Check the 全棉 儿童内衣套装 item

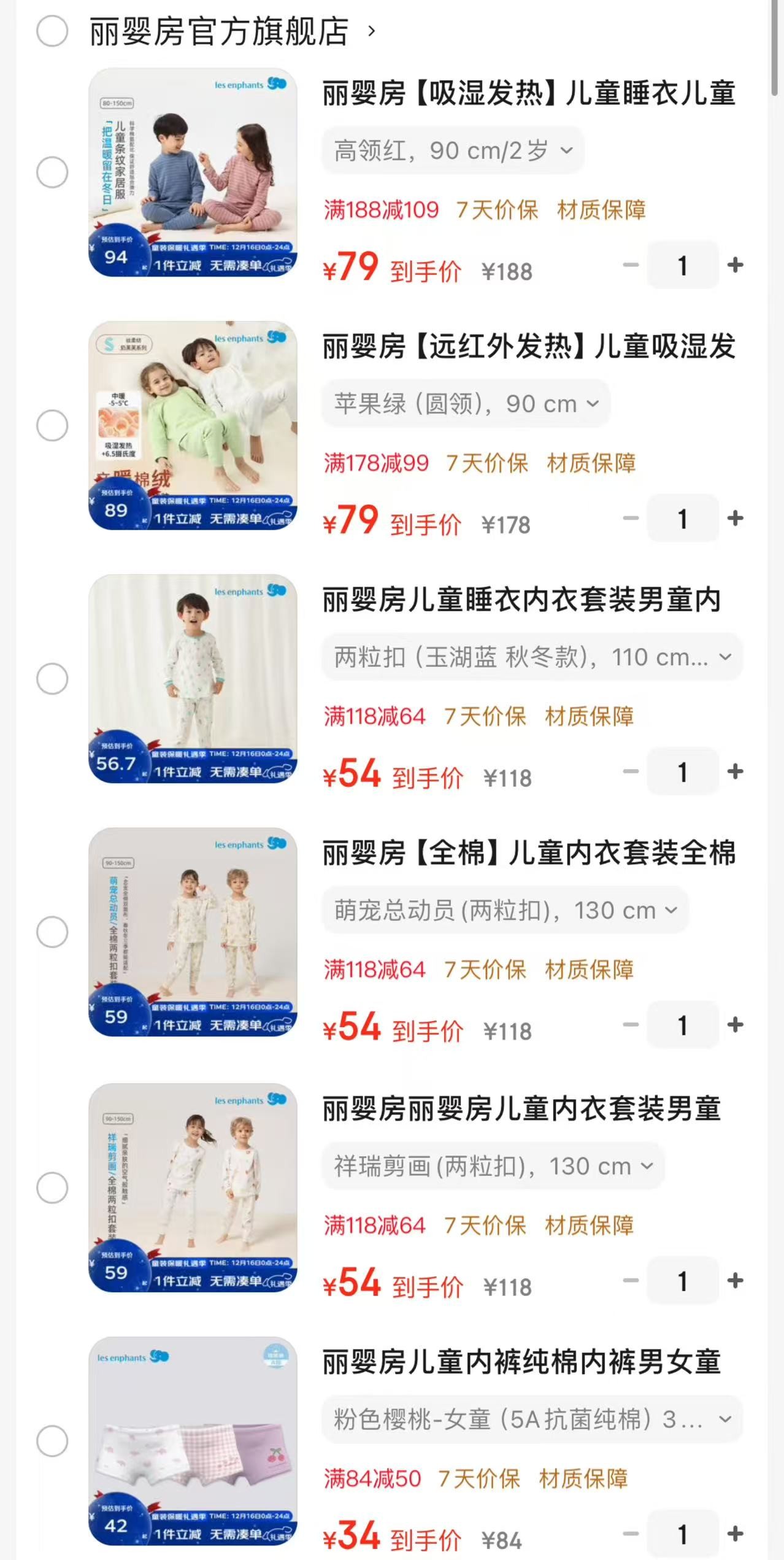52,932
